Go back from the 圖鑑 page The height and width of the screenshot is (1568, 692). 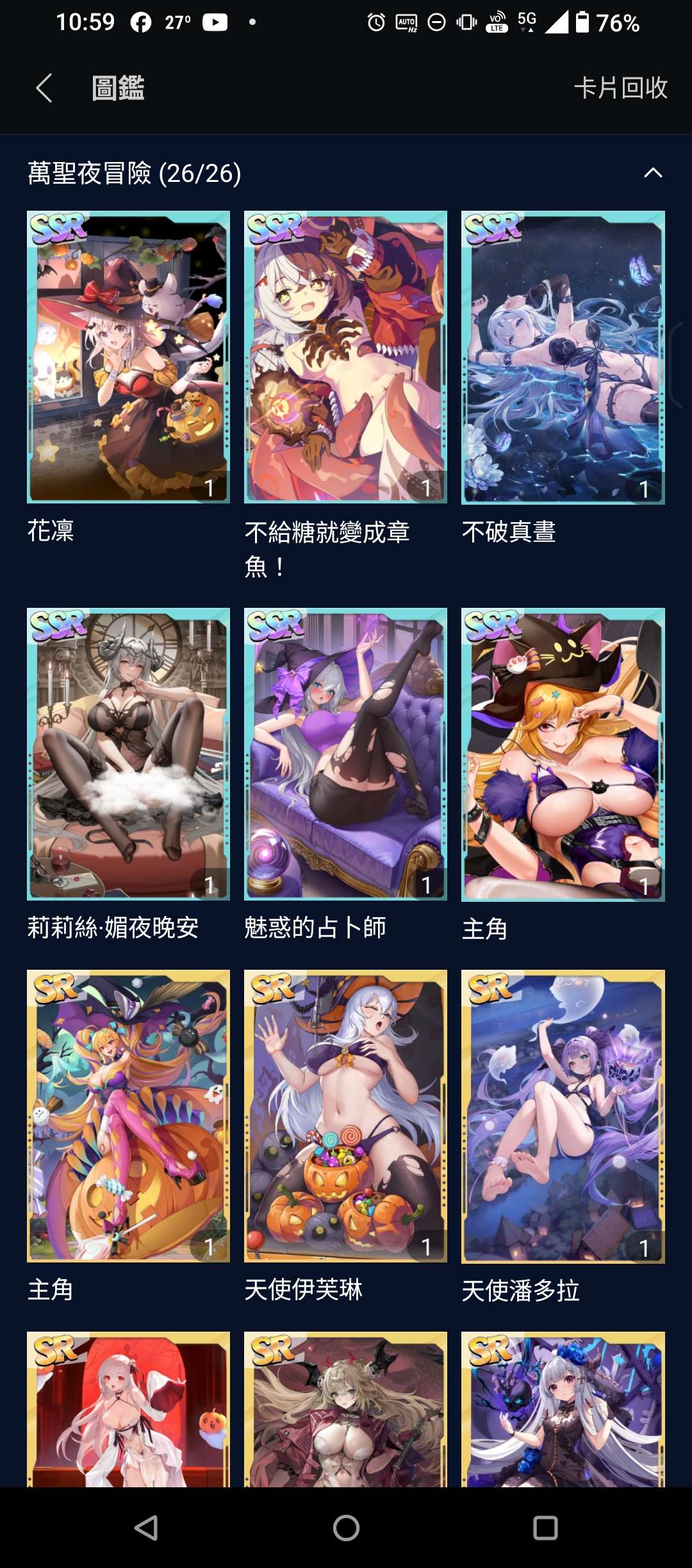point(44,88)
